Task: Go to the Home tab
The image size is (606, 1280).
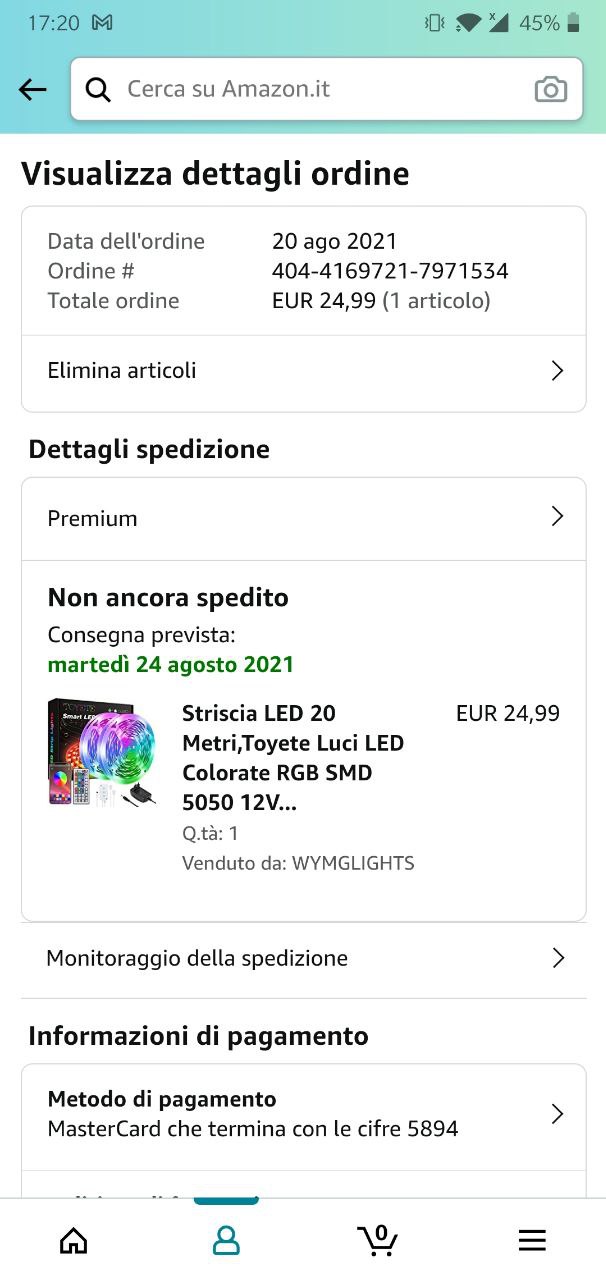Action: tap(74, 1241)
